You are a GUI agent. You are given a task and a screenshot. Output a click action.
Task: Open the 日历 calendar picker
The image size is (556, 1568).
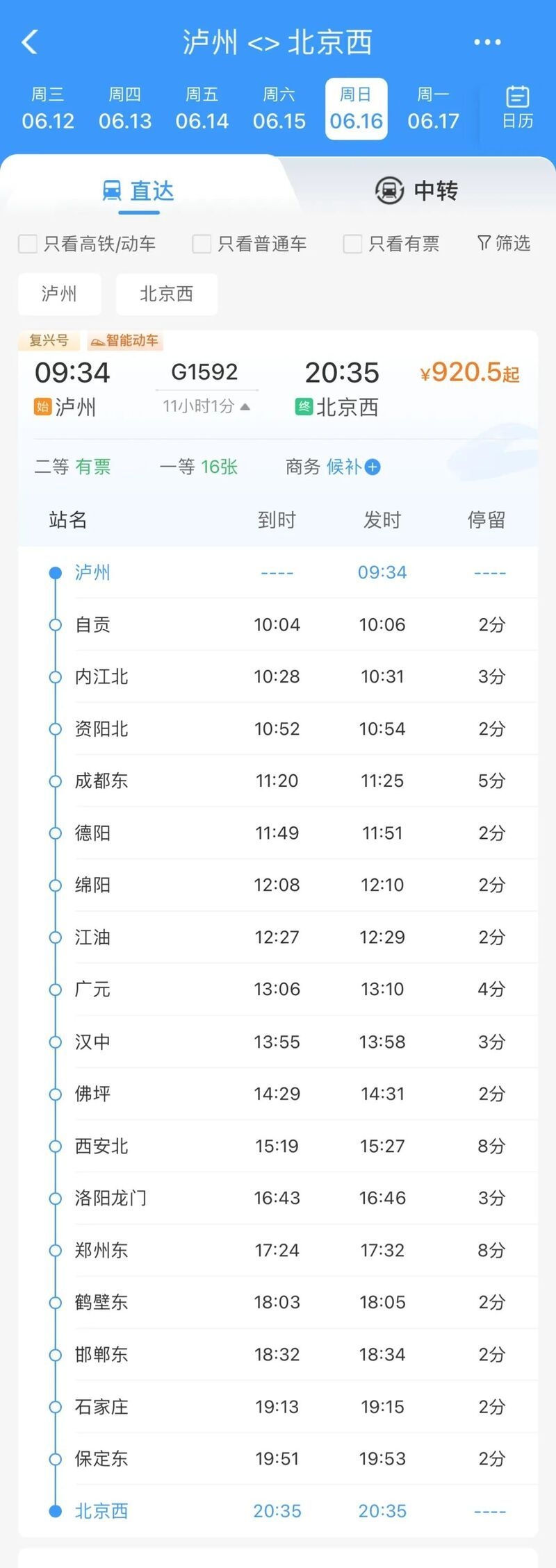tap(517, 108)
